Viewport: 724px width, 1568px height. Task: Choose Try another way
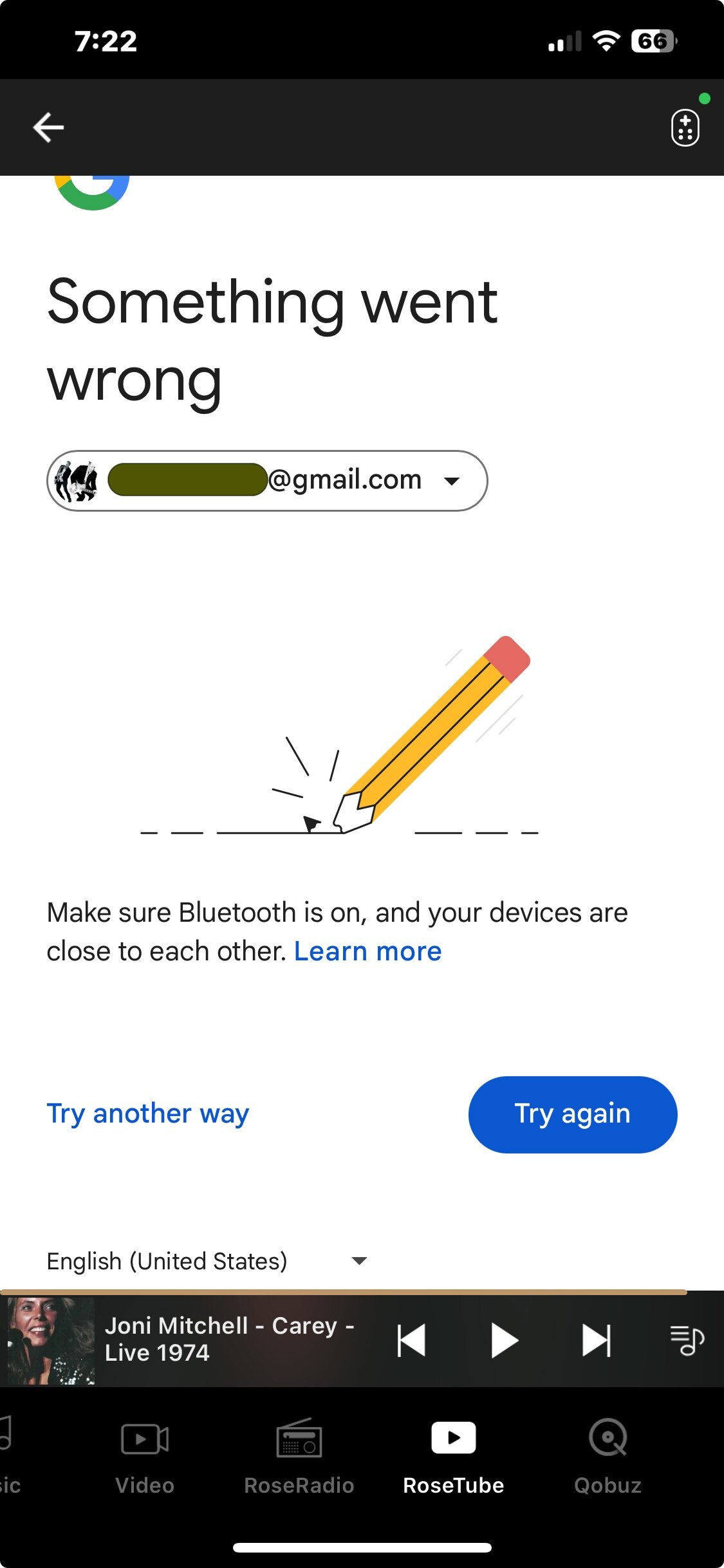pos(148,1114)
